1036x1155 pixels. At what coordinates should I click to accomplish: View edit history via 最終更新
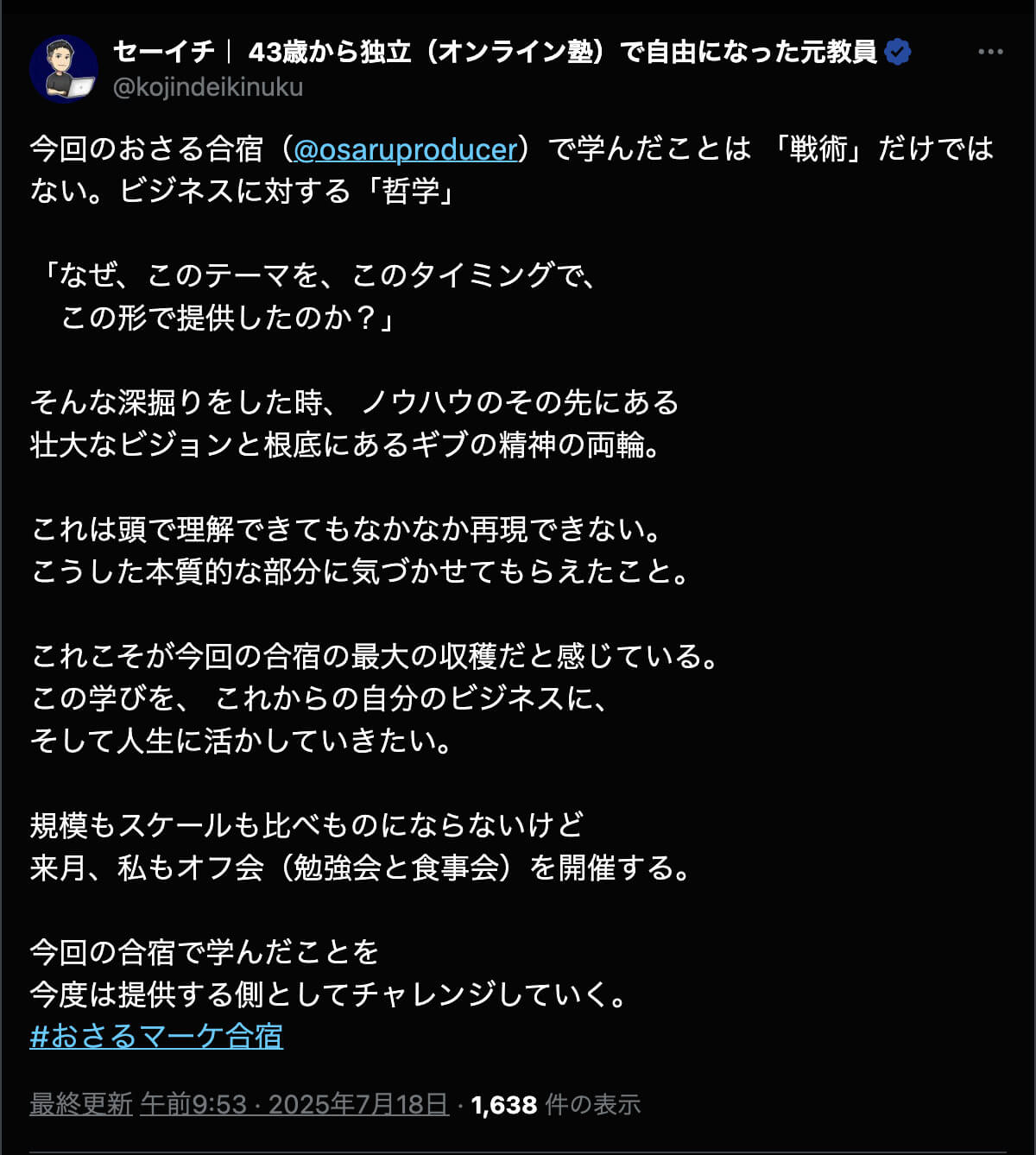(x=81, y=1104)
